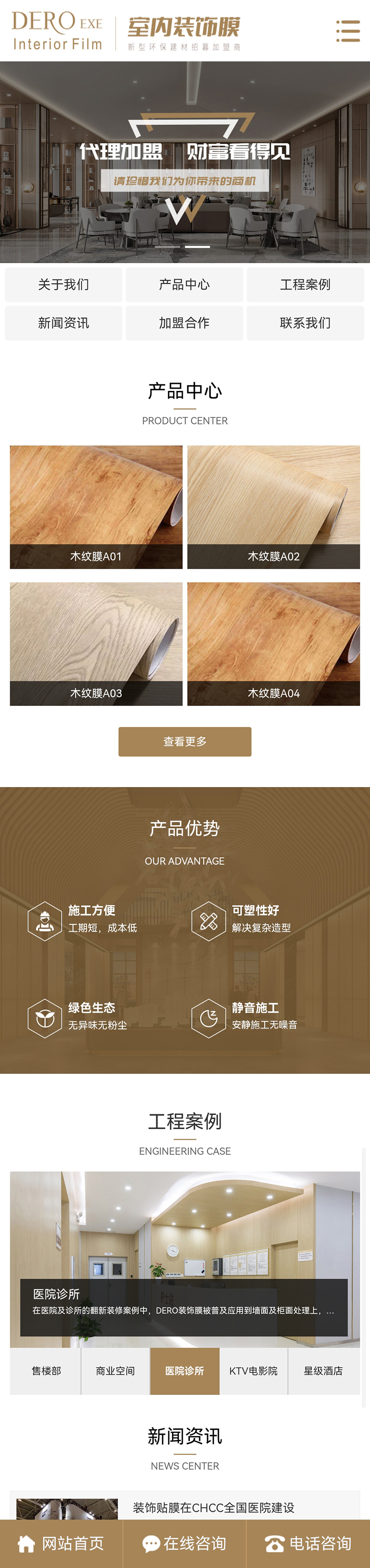Switch to 售楼部 case tab
This screenshot has width=370, height=1568.
46,1371
